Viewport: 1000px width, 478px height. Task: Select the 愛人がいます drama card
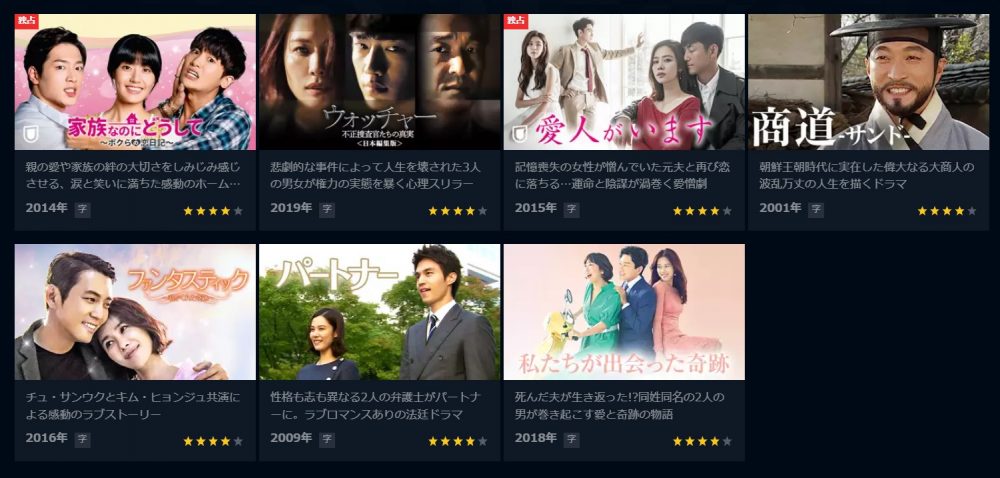tap(624, 83)
